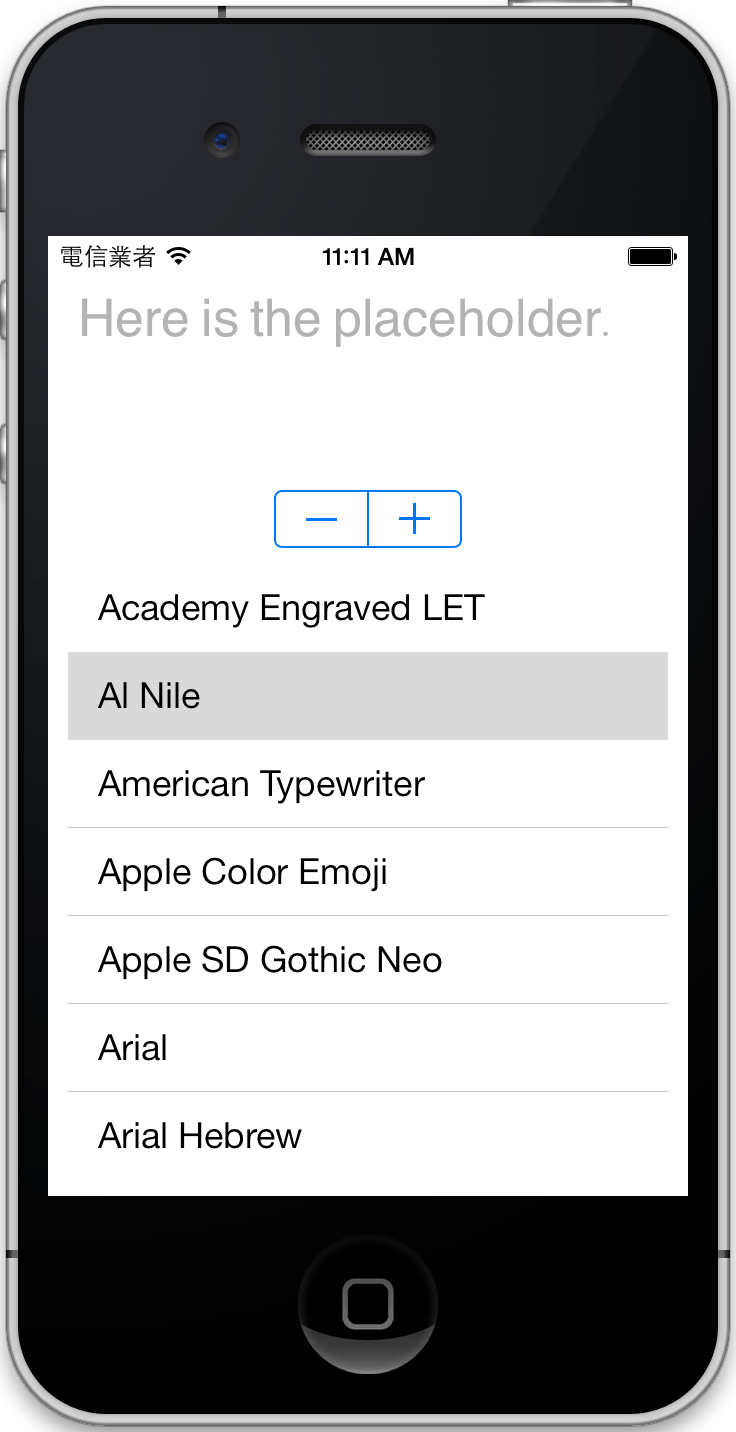Select Apple Color Emoji font
The image size is (736, 1432).
(368, 872)
